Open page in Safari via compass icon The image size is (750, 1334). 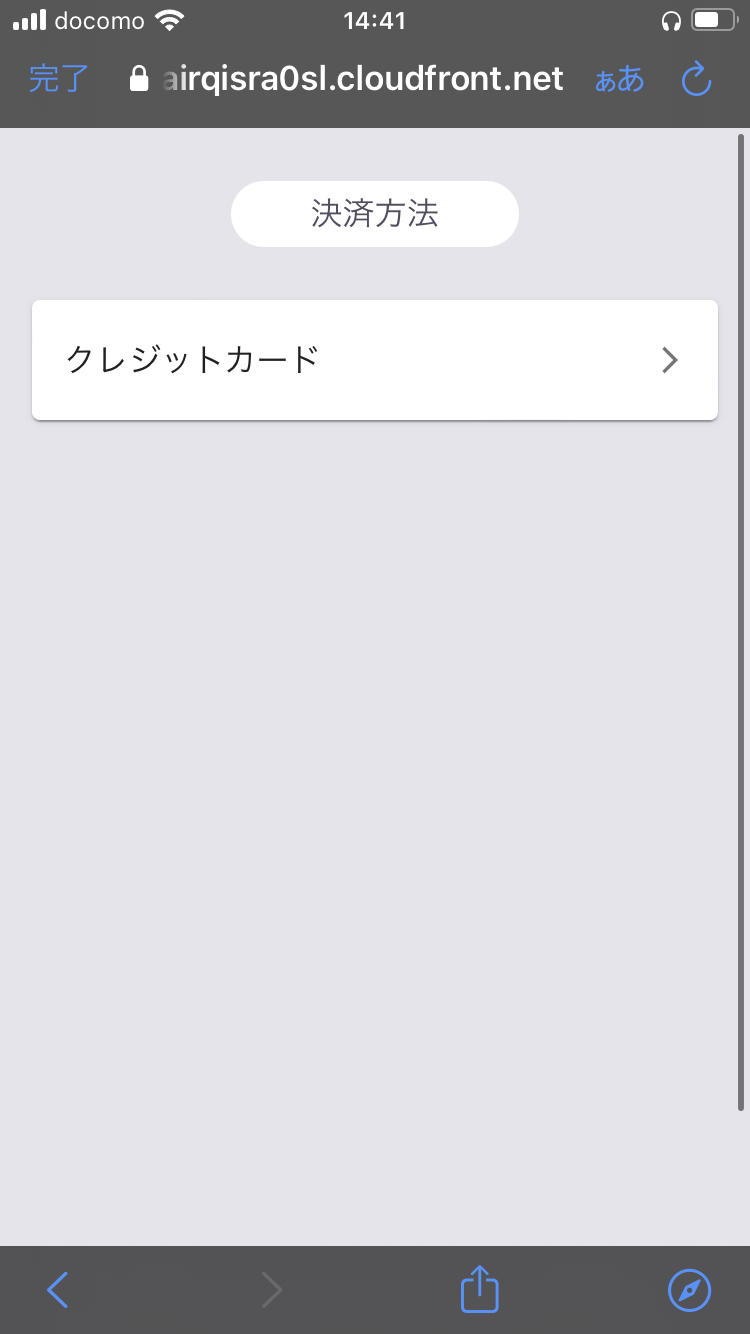[689, 1290]
